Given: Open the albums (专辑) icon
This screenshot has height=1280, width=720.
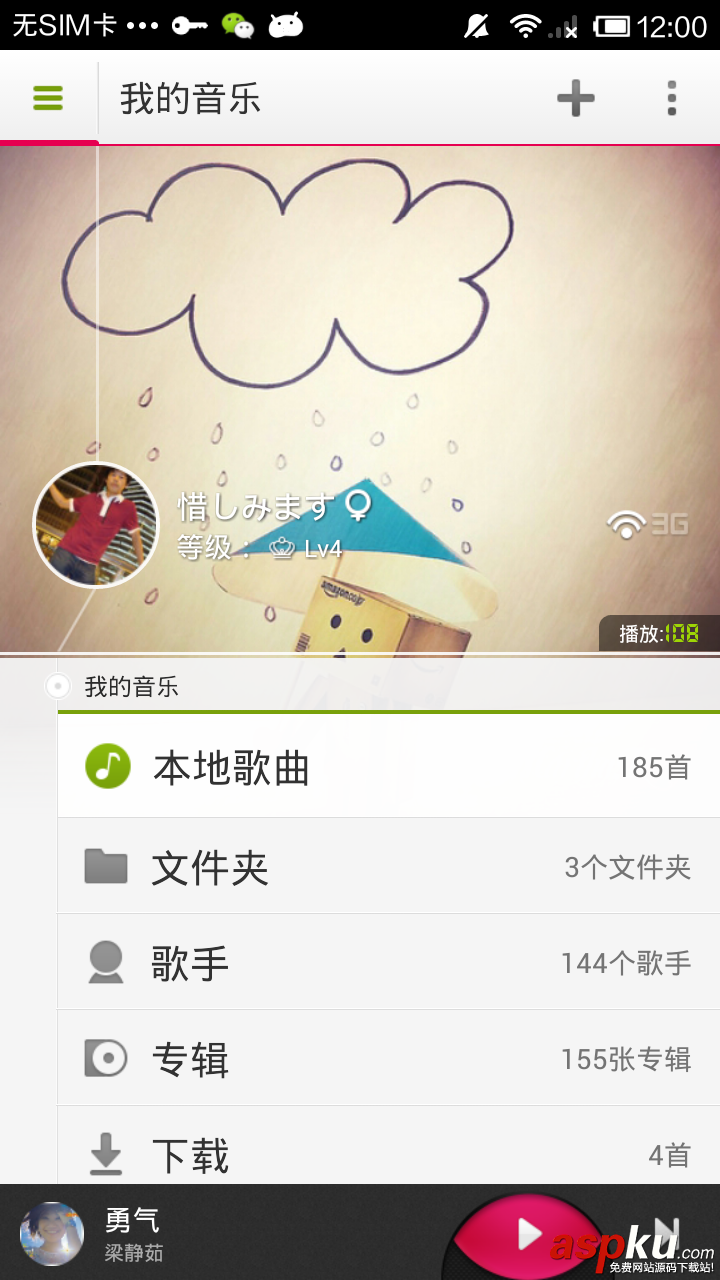Looking at the screenshot, I should click(x=107, y=1057).
